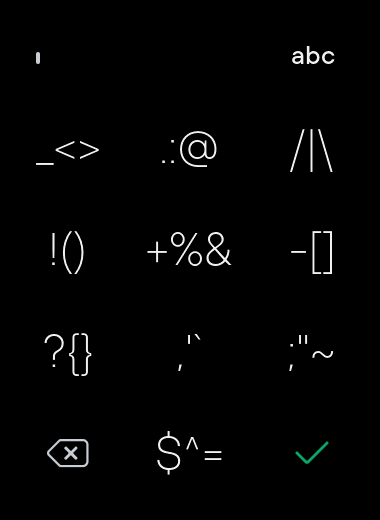The image size is (380, 520).
Task: Delete last character with backspace
Action: tap(68, 453)
